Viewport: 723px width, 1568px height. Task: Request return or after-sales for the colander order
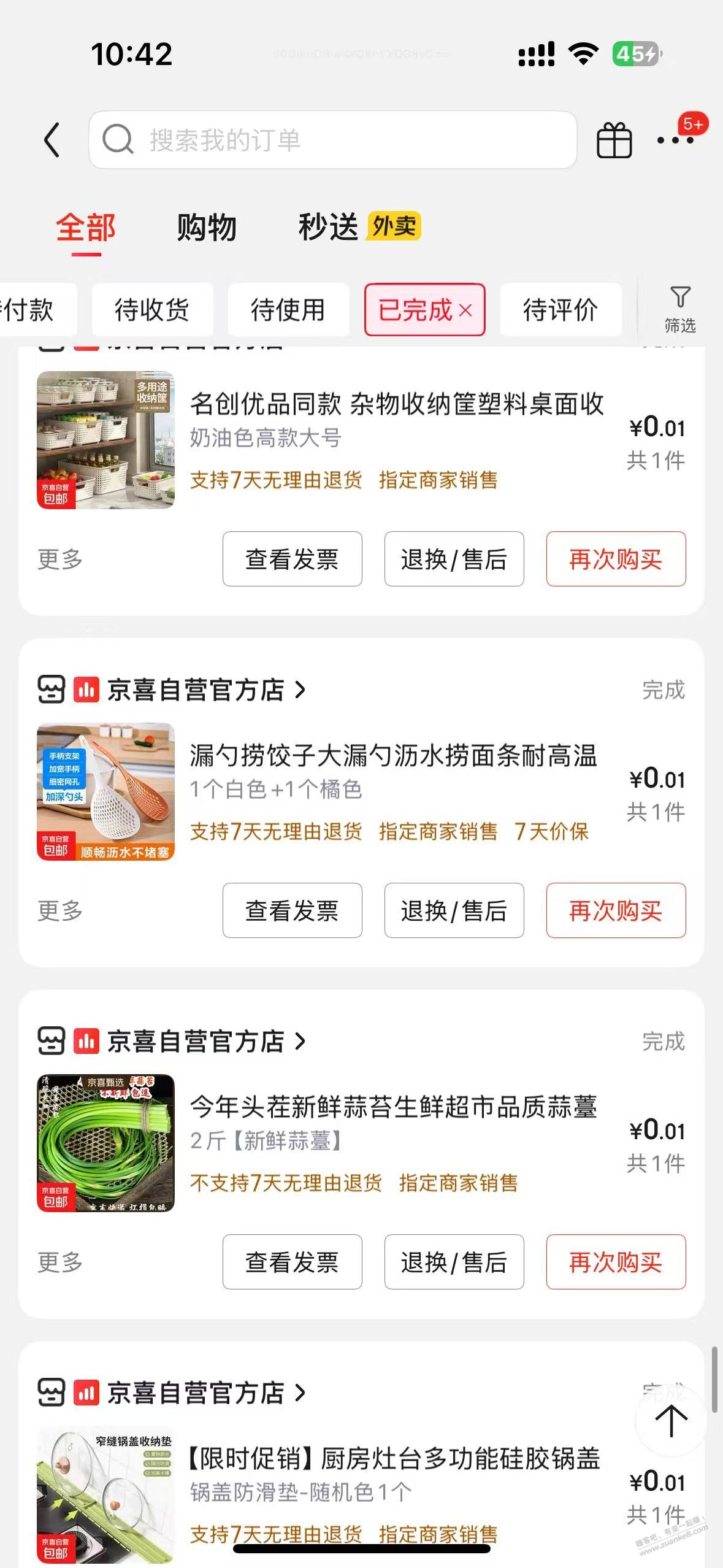(x=454, y=910)
